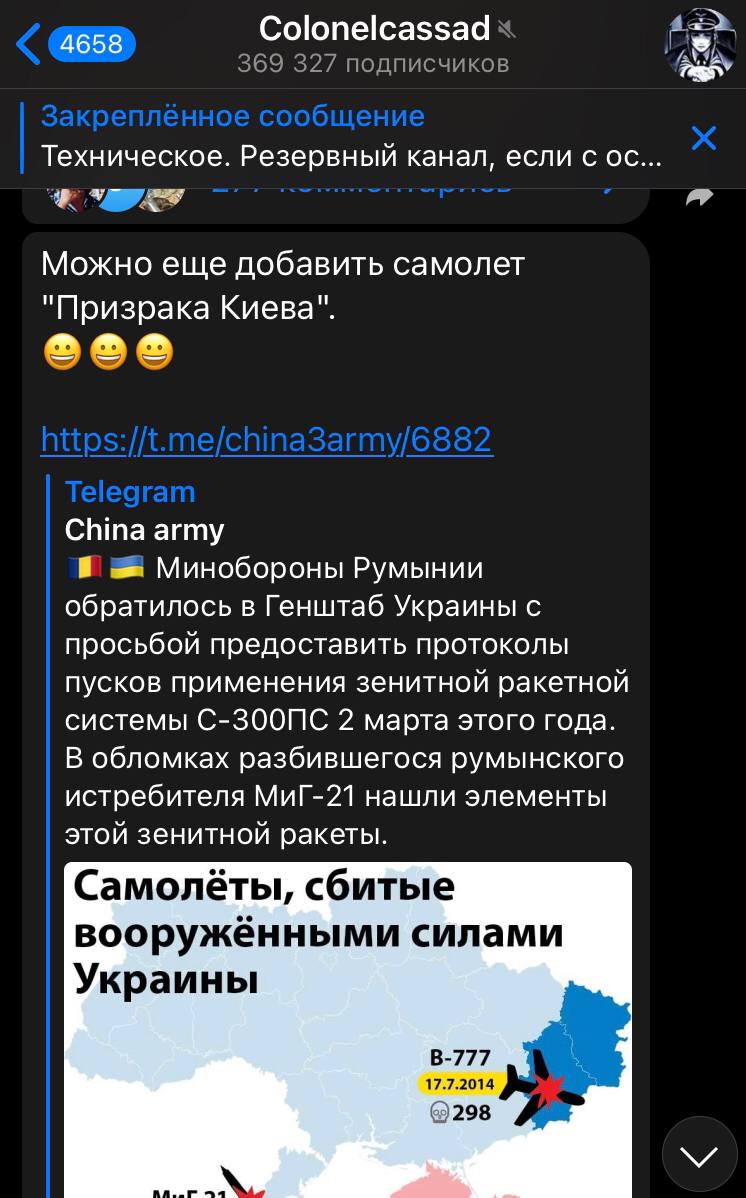Open the t.me/china3army/6882 link
The image size is (746, 1198).
click(267, 438)
